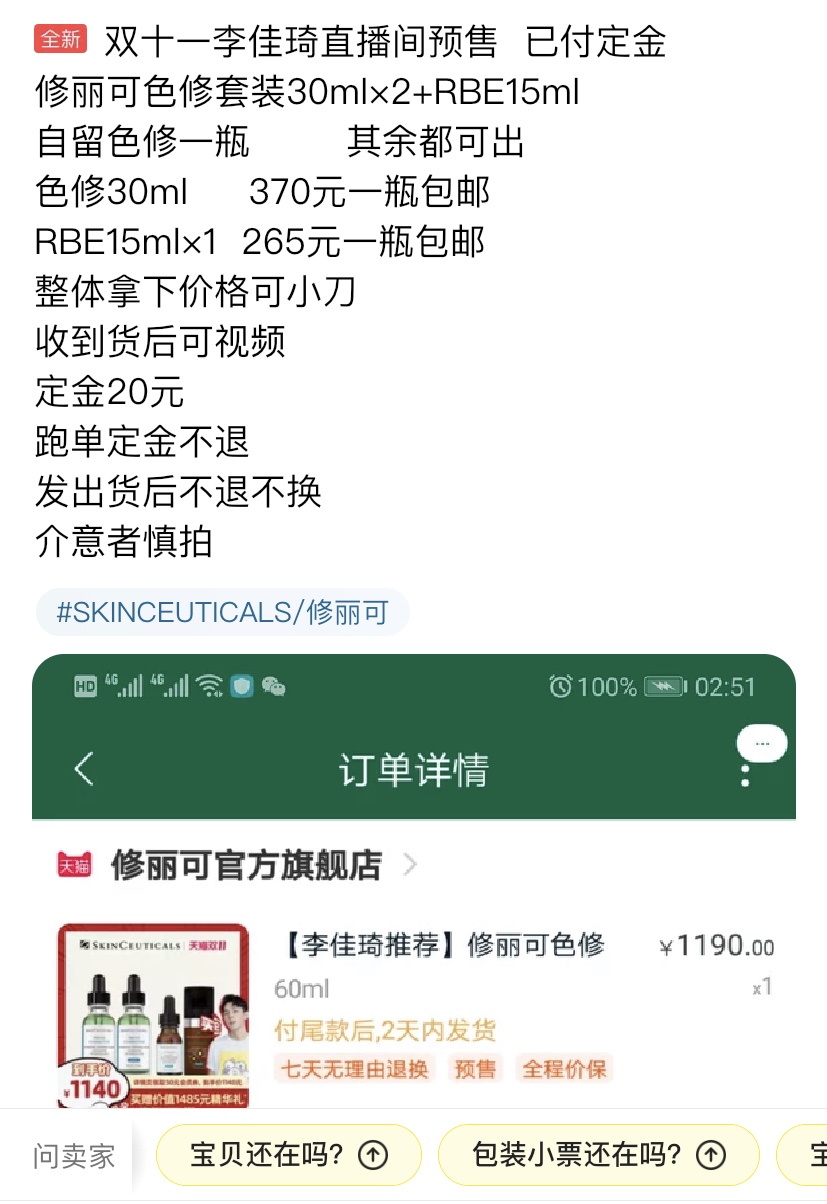Send quick question 宝贝还在吗?

pyautogui.click(x=288, y=1155)
